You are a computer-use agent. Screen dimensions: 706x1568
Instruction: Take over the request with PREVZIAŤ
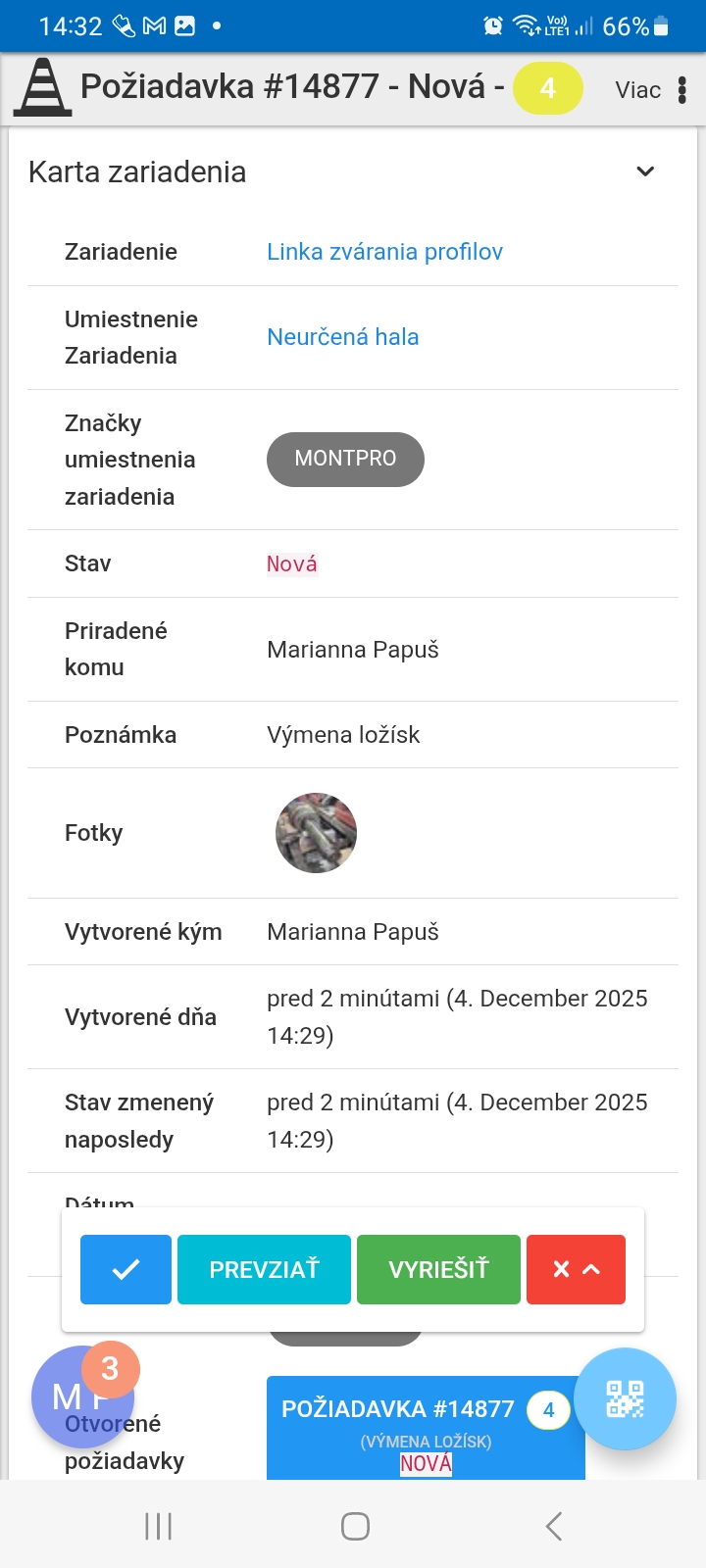[264, 1269]
